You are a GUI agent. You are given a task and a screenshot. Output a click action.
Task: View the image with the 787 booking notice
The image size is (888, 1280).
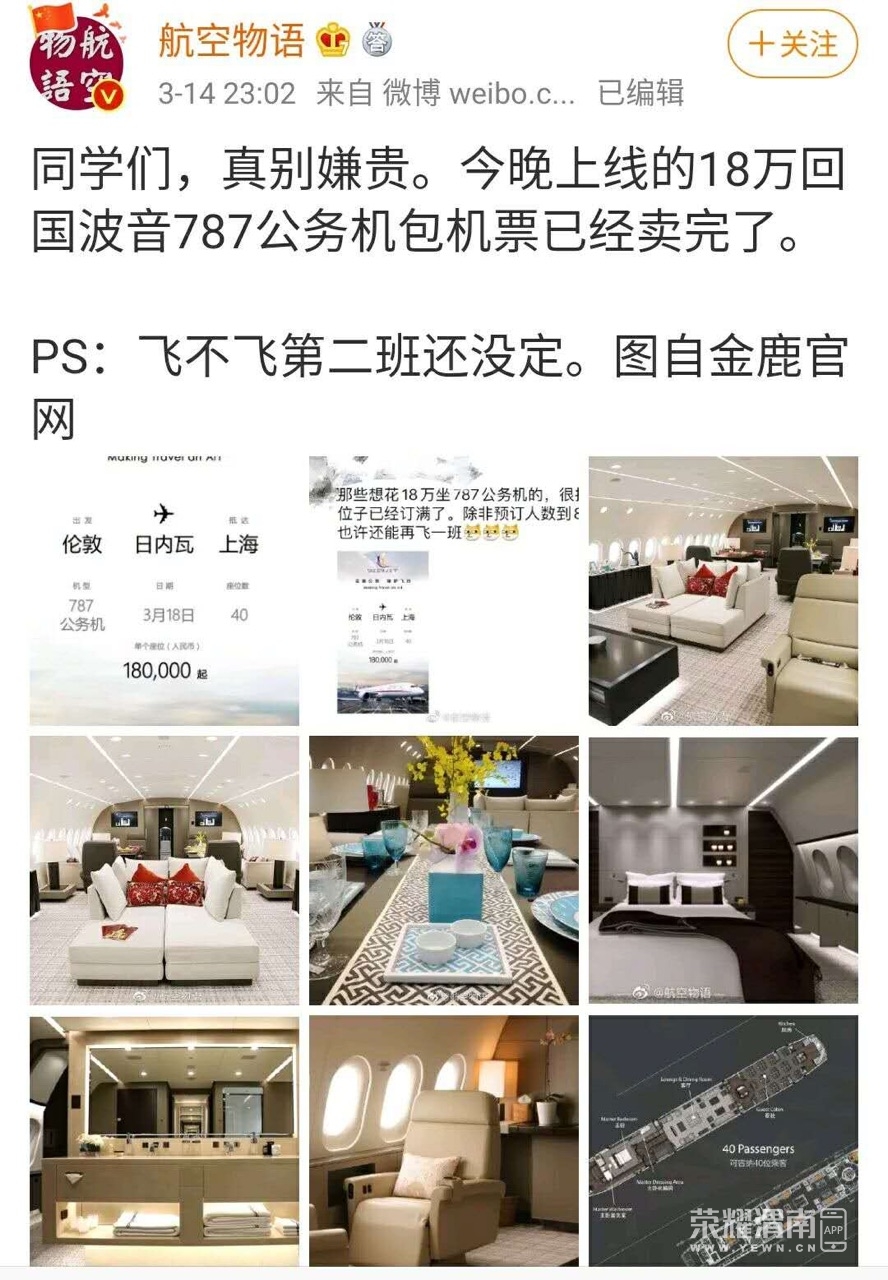click(443, 590)
